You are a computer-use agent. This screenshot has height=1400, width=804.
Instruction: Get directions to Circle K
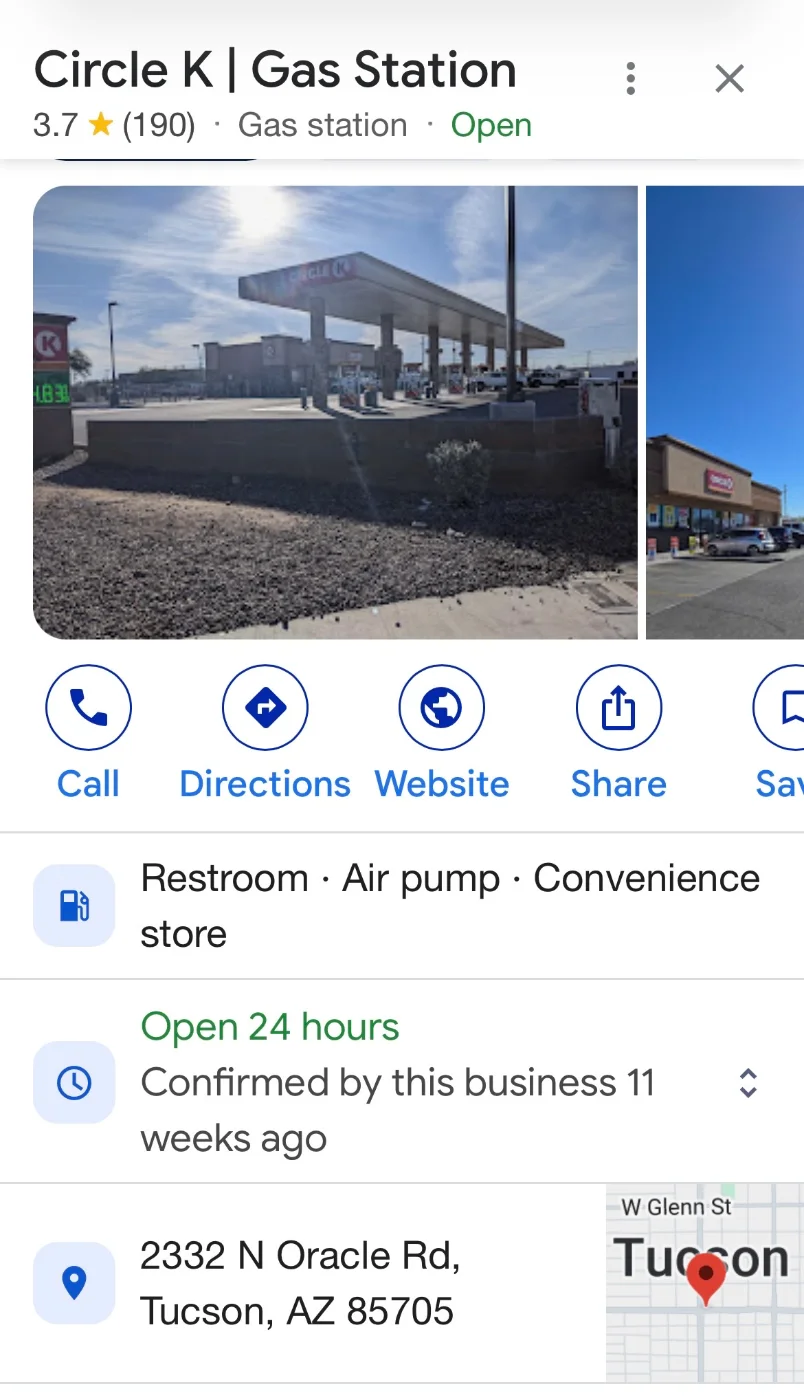(265, 709)
